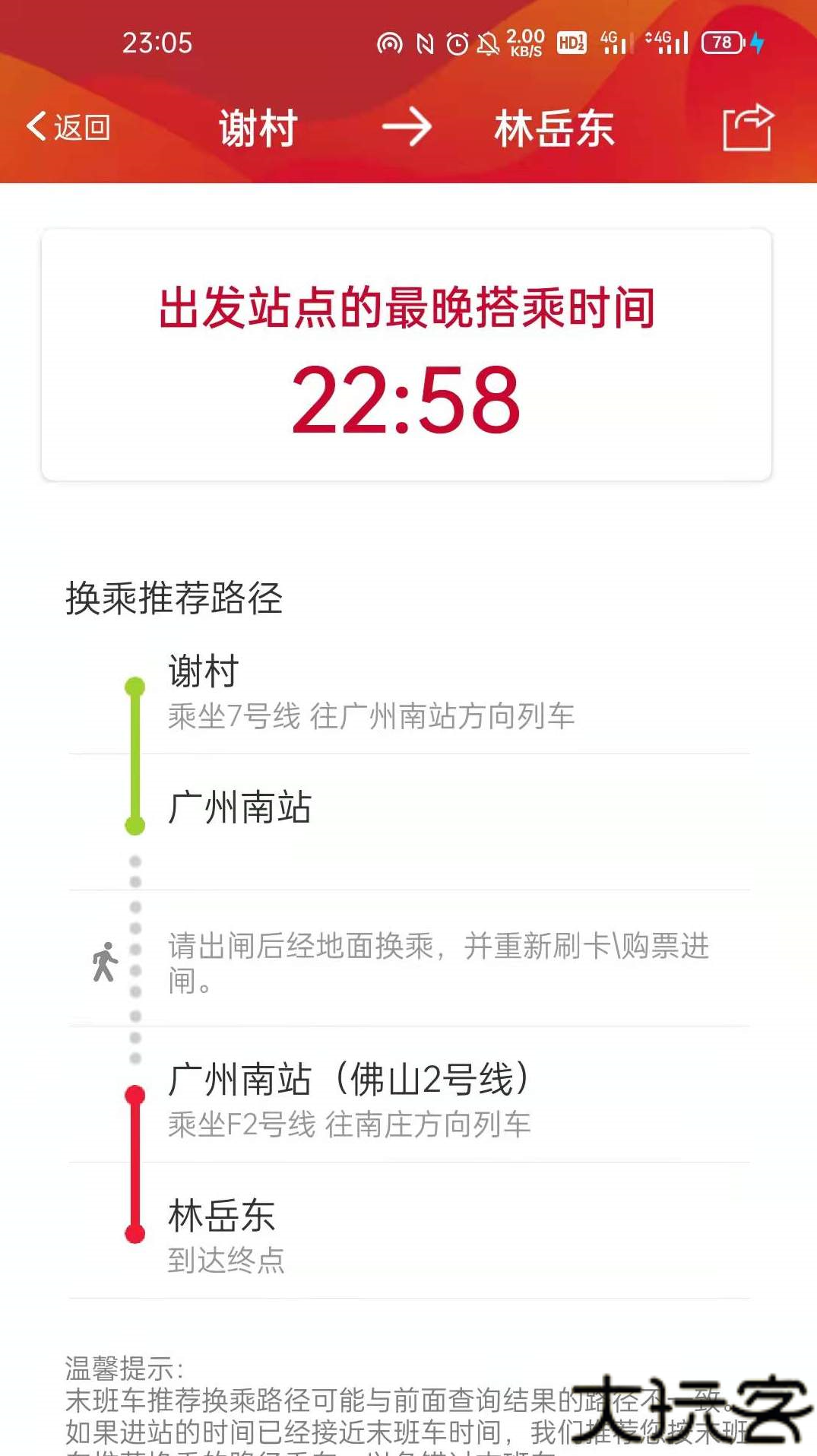This screenshot has height=1456, width=817.
Task: Tap the charging lightning icon in status bar
Action: tap(756, 43)
